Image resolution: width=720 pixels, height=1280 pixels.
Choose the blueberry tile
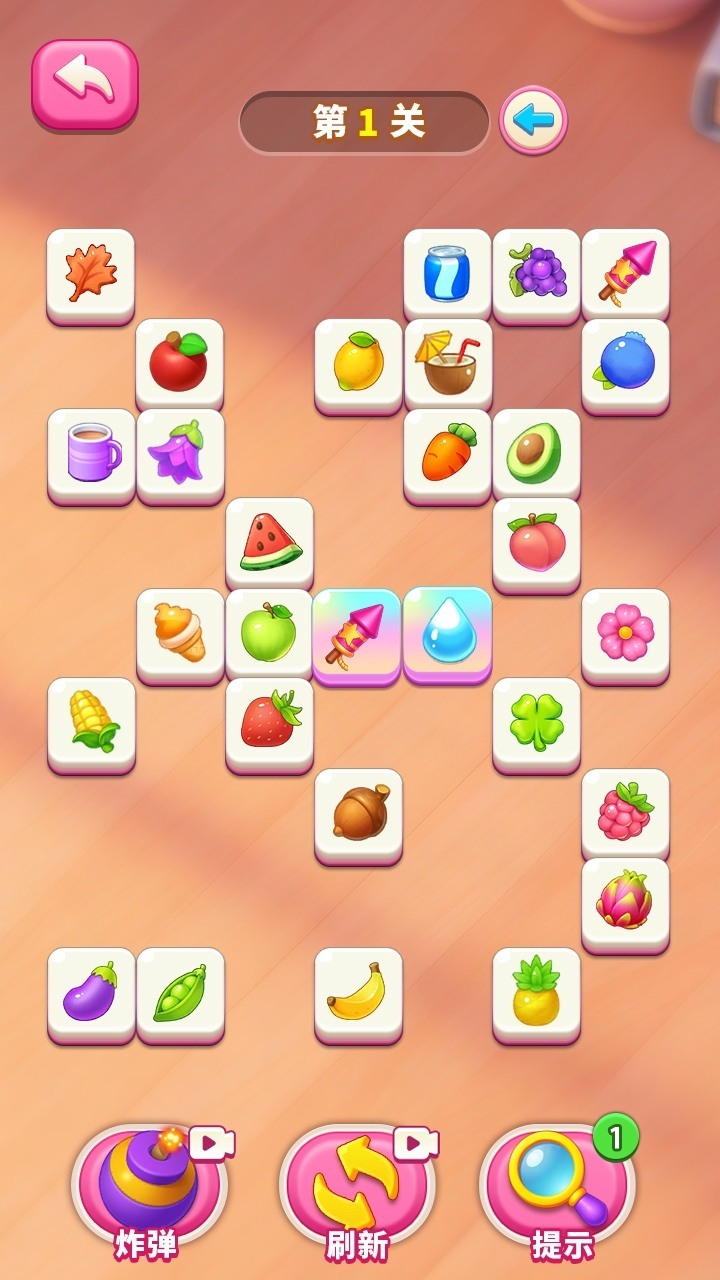tap(626, 366)
